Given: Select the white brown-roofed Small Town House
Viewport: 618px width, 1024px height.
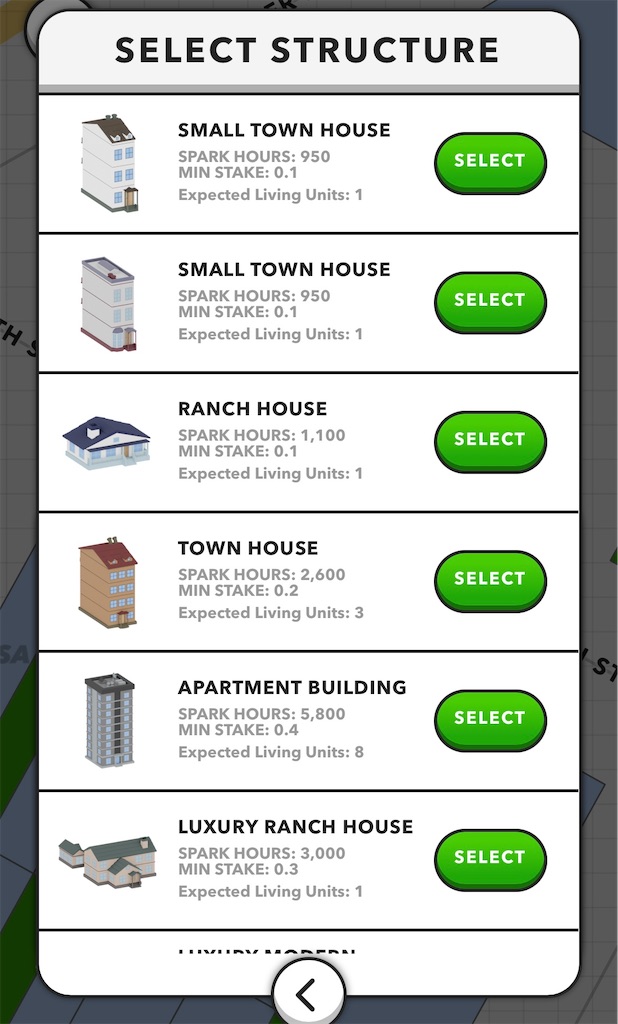Looking at the screenshot, I should click(490, 161).
